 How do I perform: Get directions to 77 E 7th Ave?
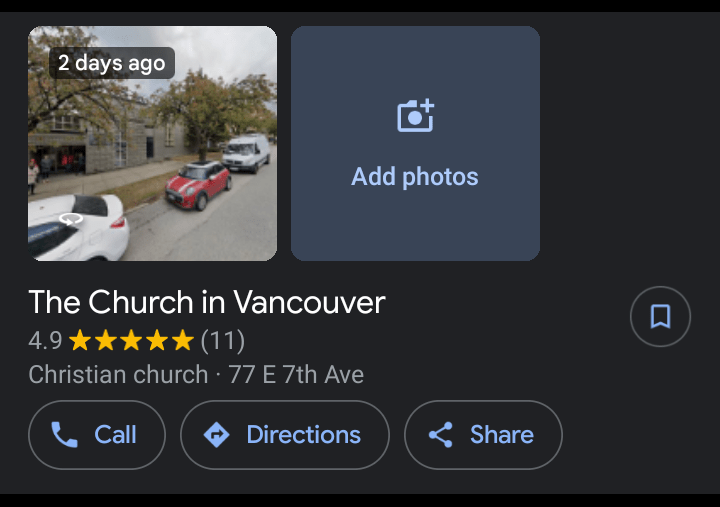(x=284, y=435)
